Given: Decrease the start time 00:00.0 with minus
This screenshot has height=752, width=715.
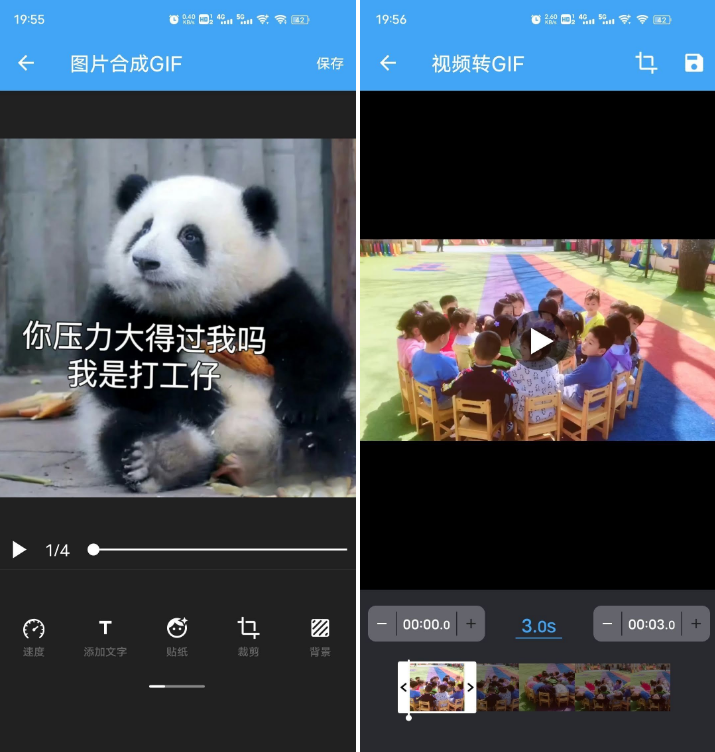Looking at the screenshot, I should [x=382, y=624].
